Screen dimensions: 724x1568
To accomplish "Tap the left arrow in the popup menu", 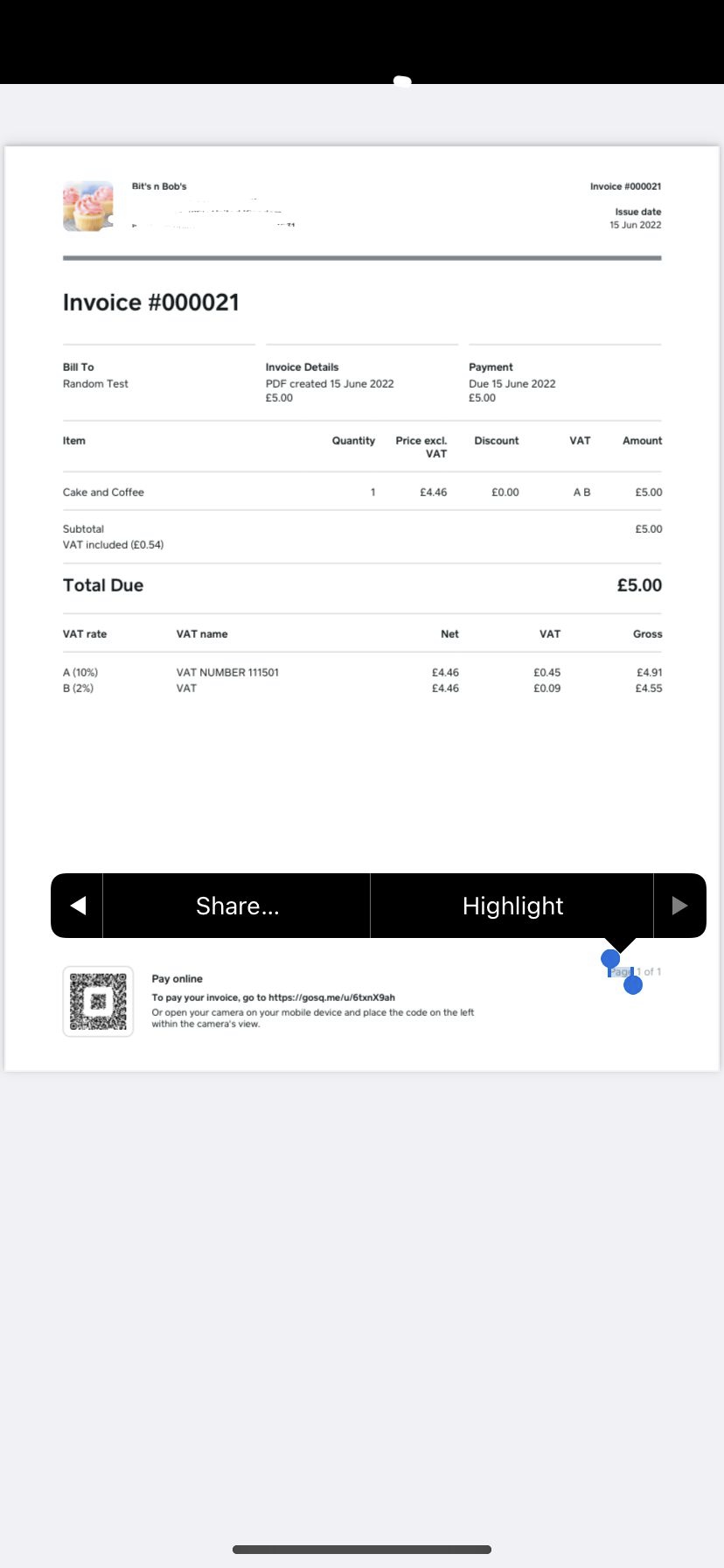I will 76,906.
